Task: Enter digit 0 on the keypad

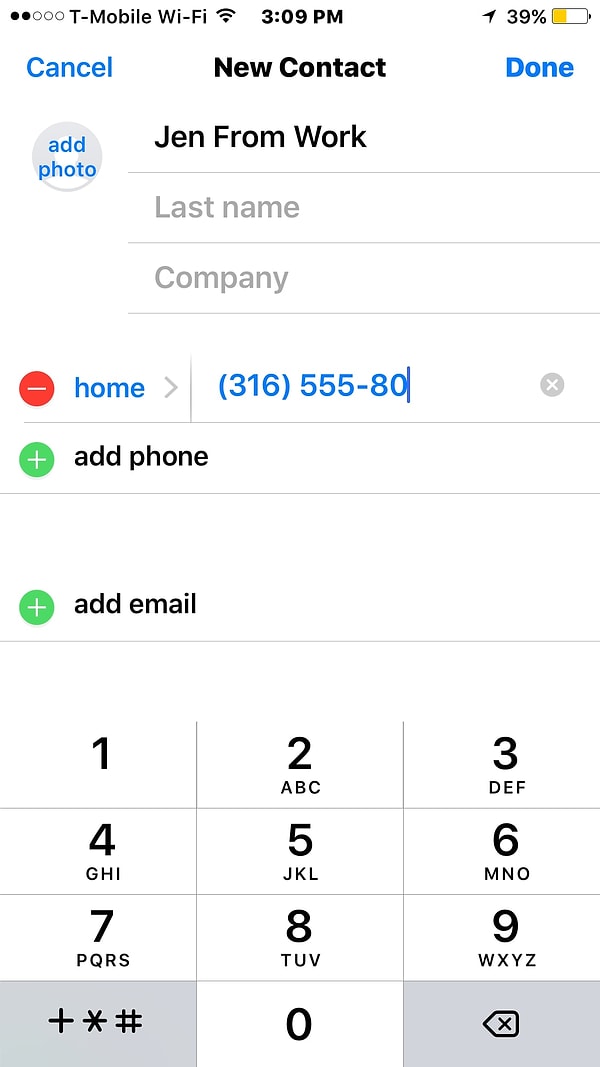Action: [x=299, y=1024]
